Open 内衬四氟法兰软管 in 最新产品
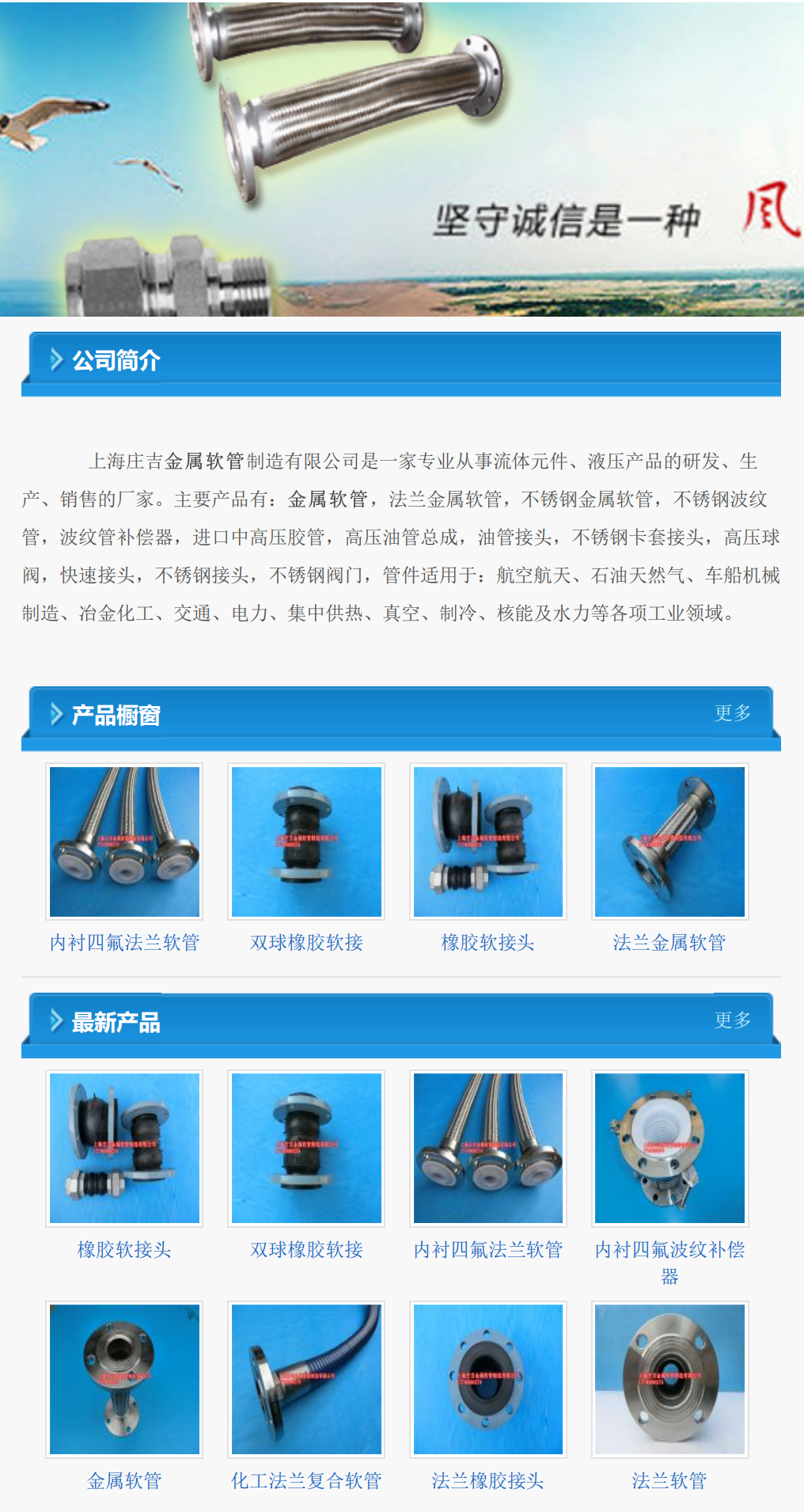 488,1149
